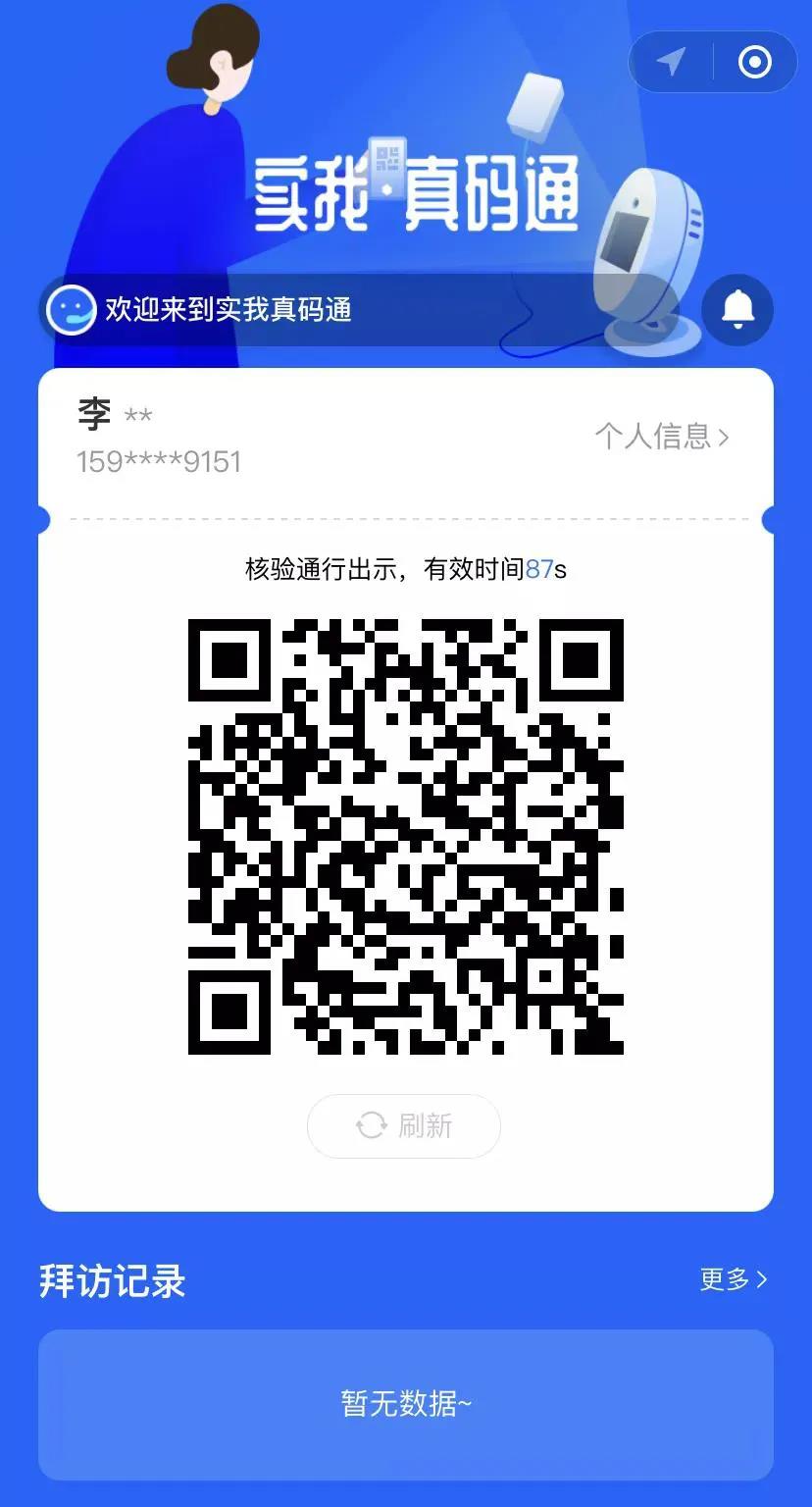Tap 刷新 to refresh the QR code
The height and width of the screenshot is (1507, 812).
(x=404, y=1125)
